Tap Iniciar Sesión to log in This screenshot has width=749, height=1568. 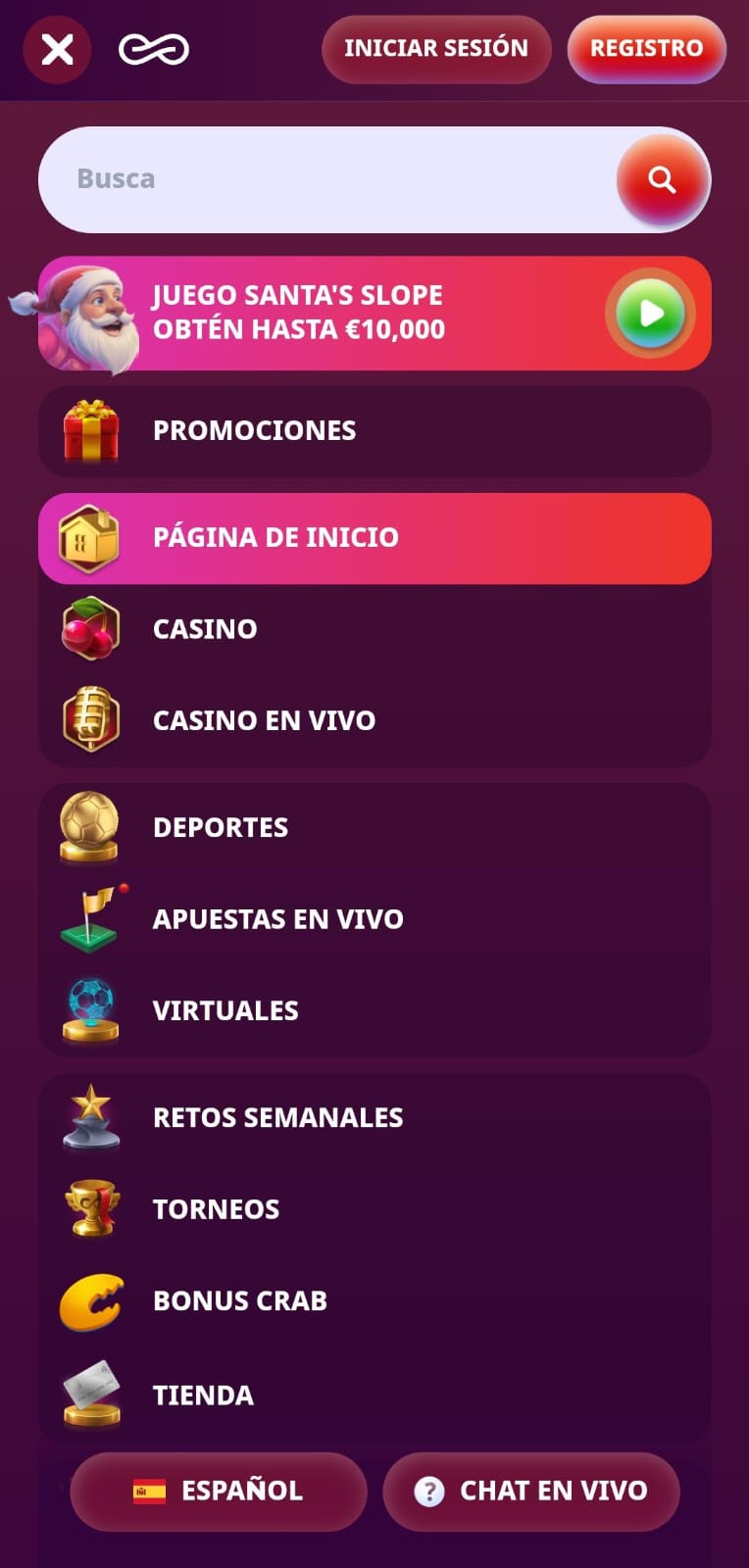coord(436,48)
